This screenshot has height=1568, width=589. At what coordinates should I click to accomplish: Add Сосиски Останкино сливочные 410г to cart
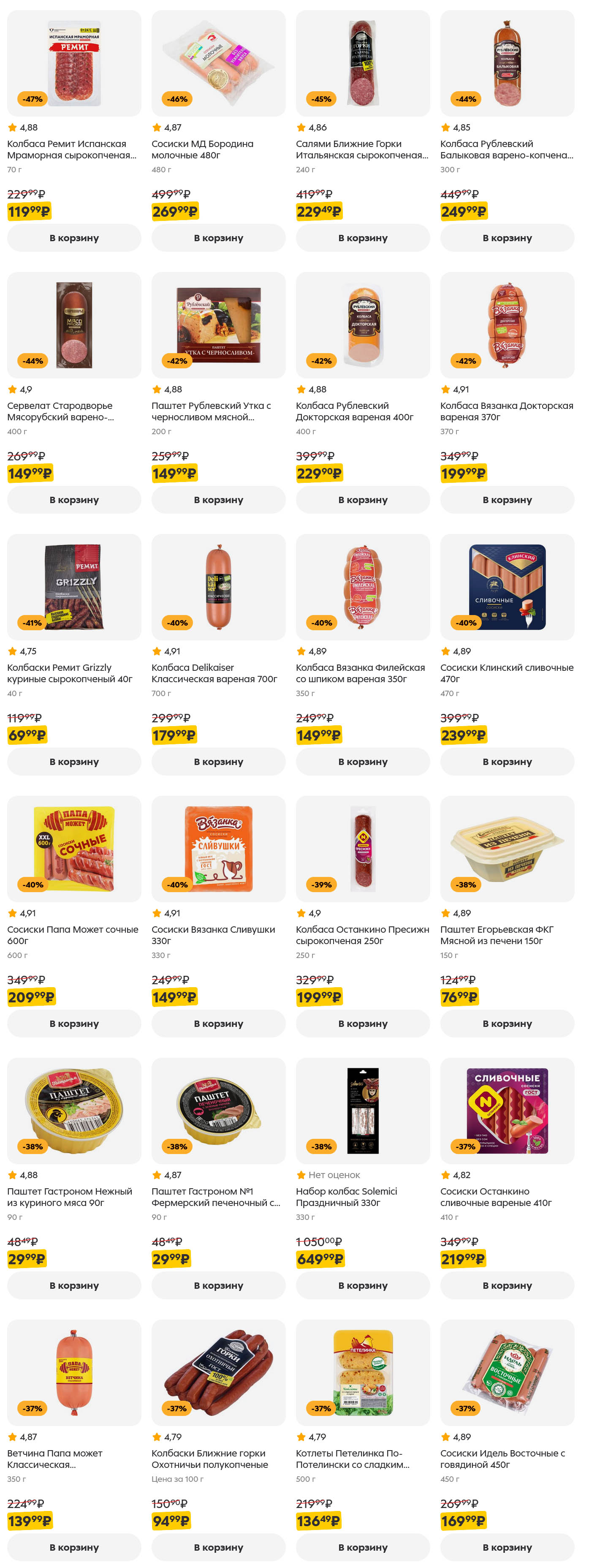pos(506,1285)
